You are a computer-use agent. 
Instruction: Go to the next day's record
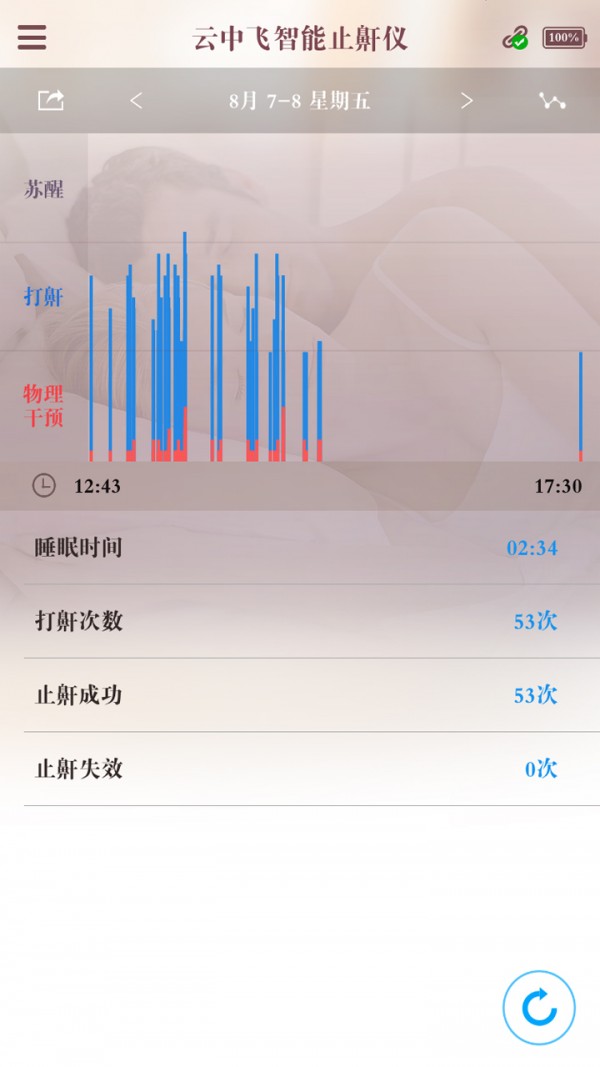467,100
